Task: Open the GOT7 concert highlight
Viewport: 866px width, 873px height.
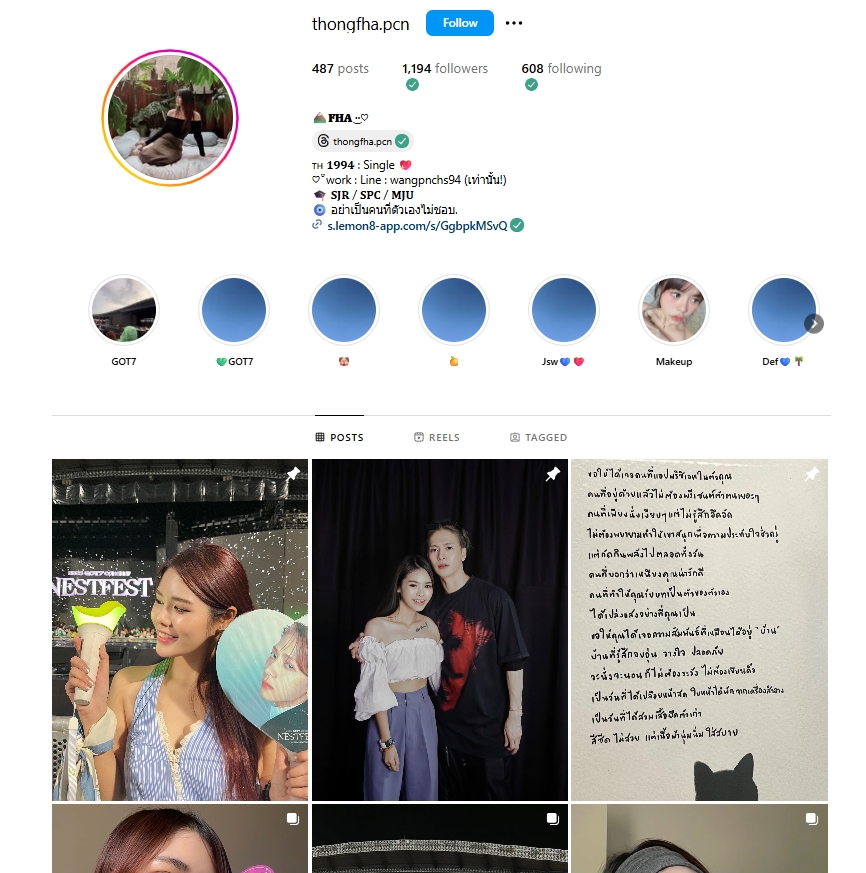Action: pyautogui.click(x=123, y=311)
